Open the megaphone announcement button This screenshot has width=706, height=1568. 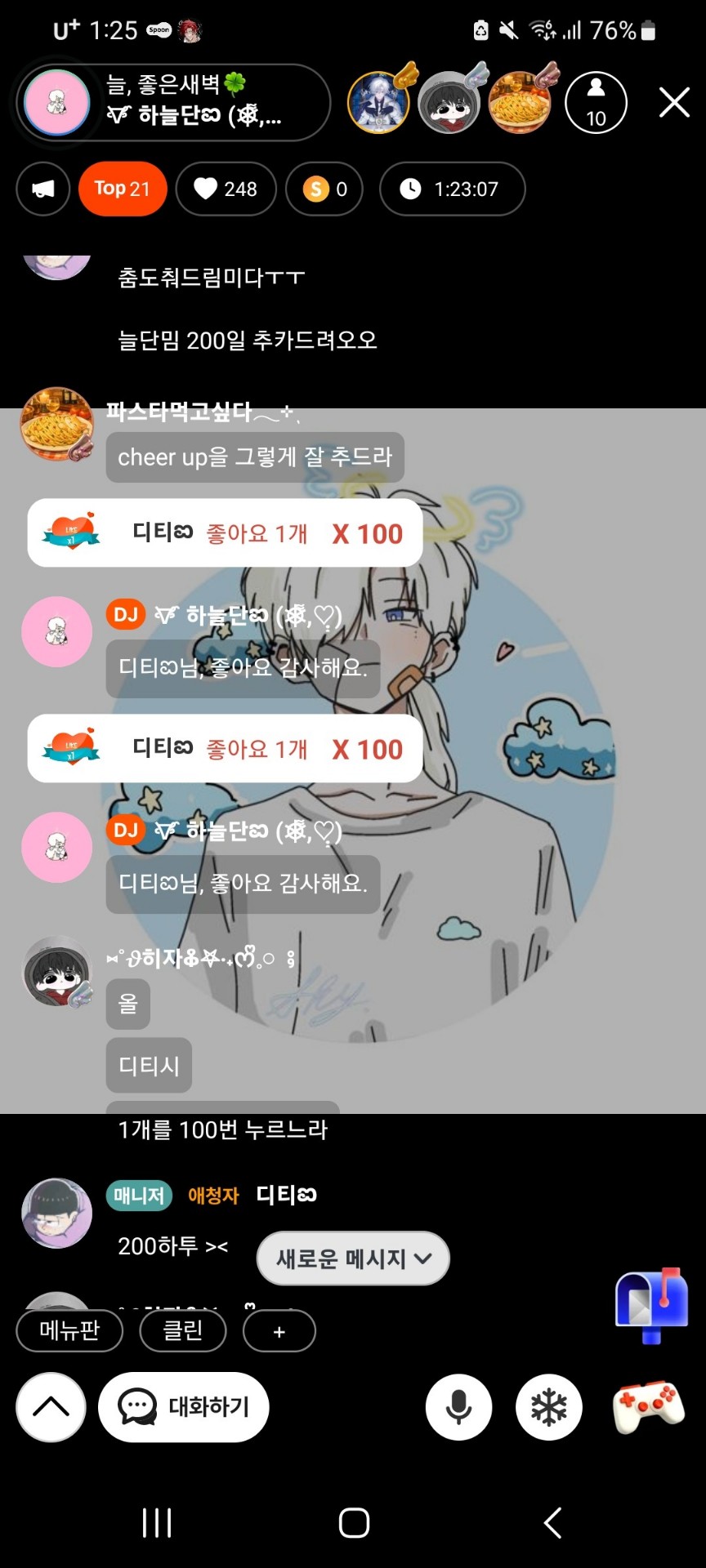[42, 189]
